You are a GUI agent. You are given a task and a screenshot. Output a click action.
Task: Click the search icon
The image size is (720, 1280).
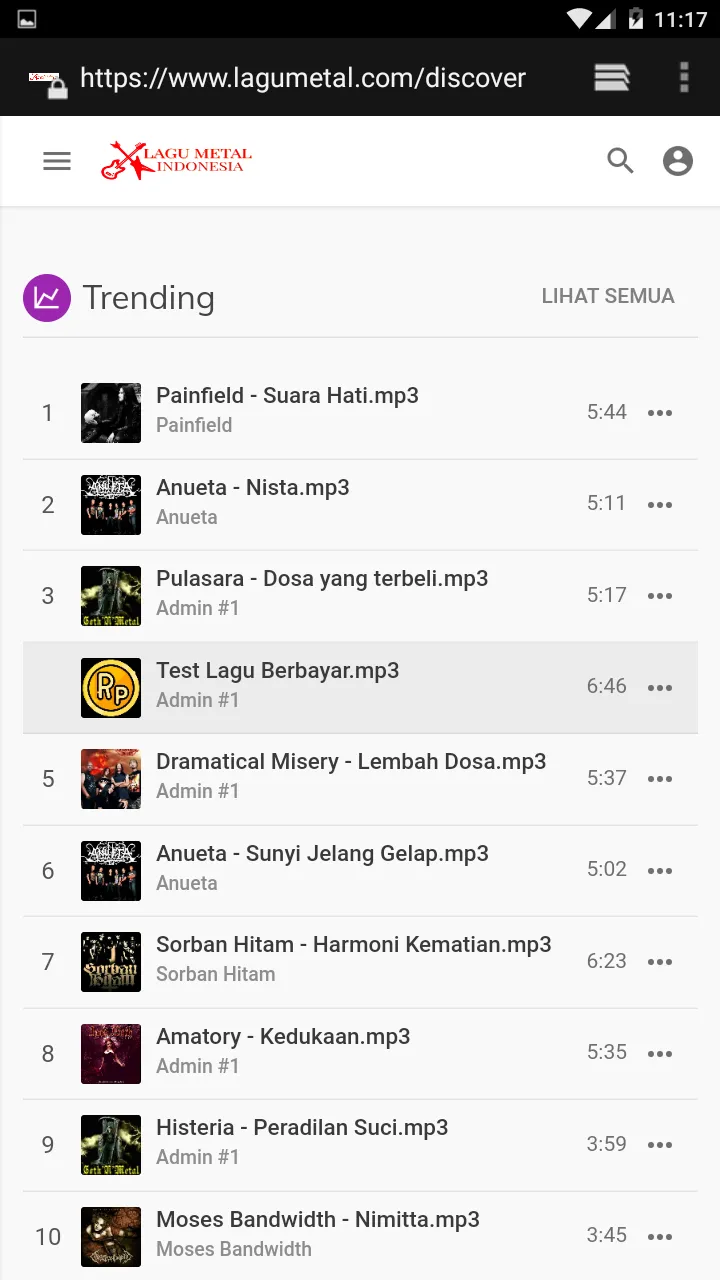pos(620,160)
